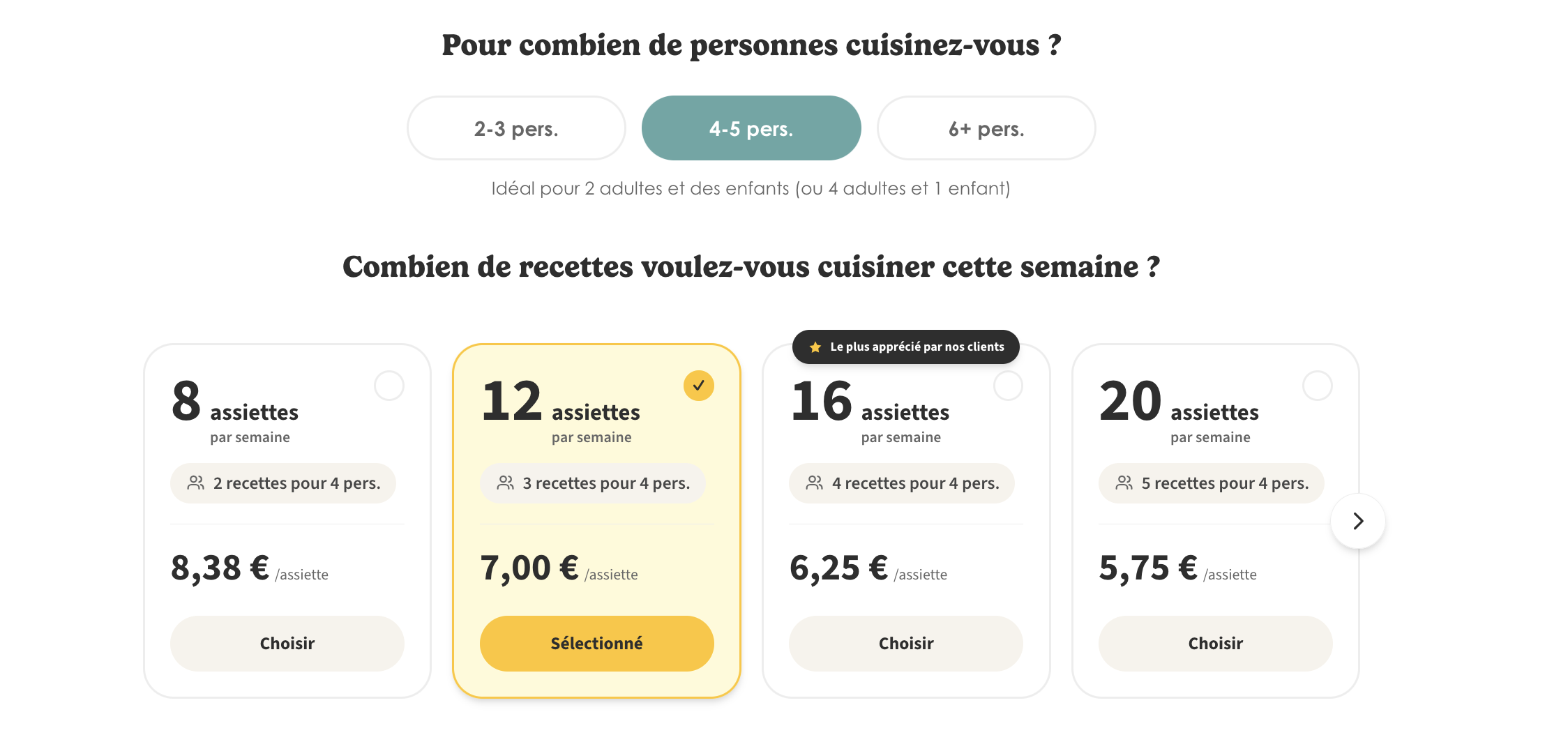Select the radio circle on 16 assiettes card
This screenshot has width=1568, height=735.
pos(1008,386)
